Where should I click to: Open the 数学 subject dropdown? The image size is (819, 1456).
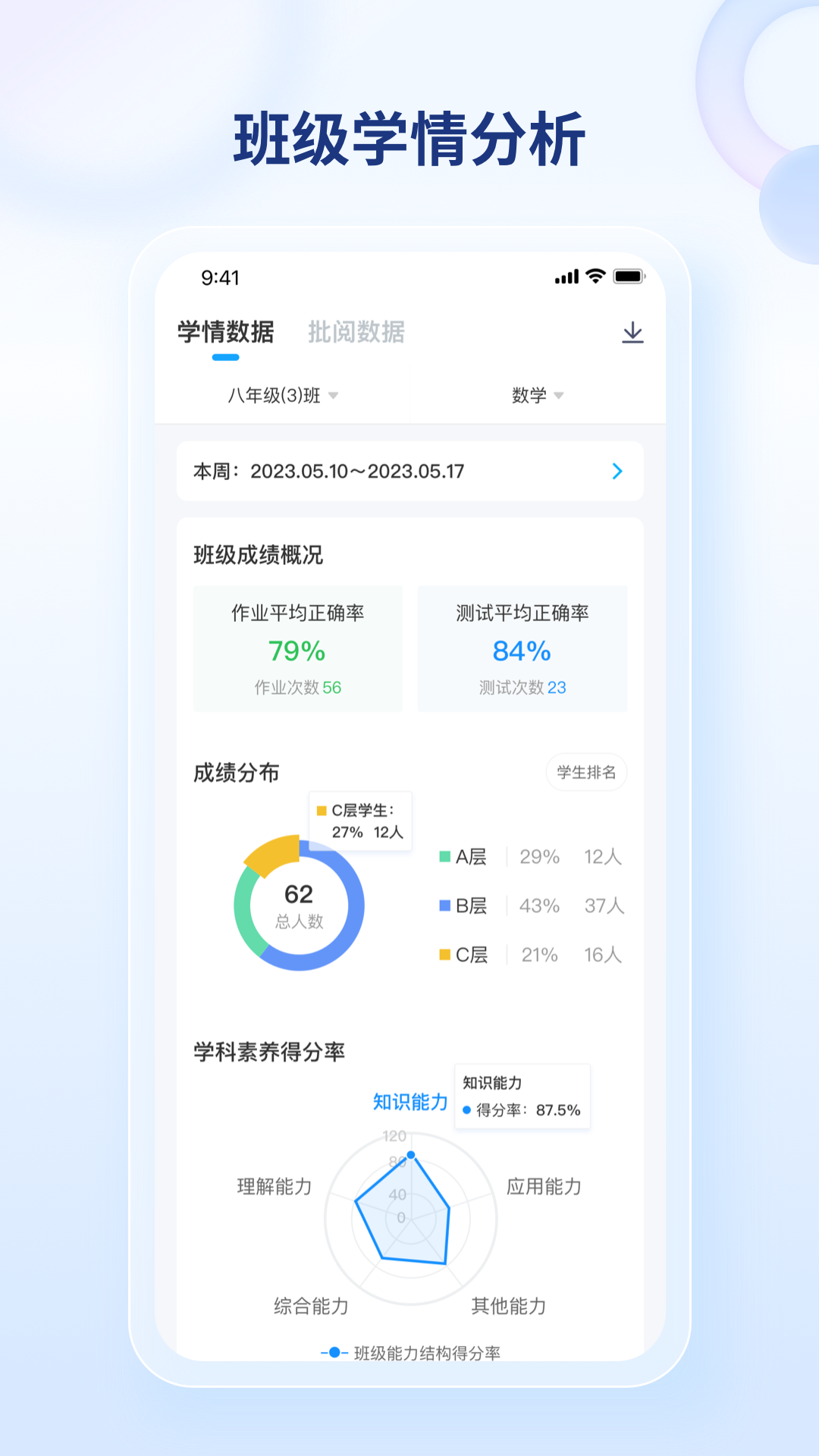[535, 394]
